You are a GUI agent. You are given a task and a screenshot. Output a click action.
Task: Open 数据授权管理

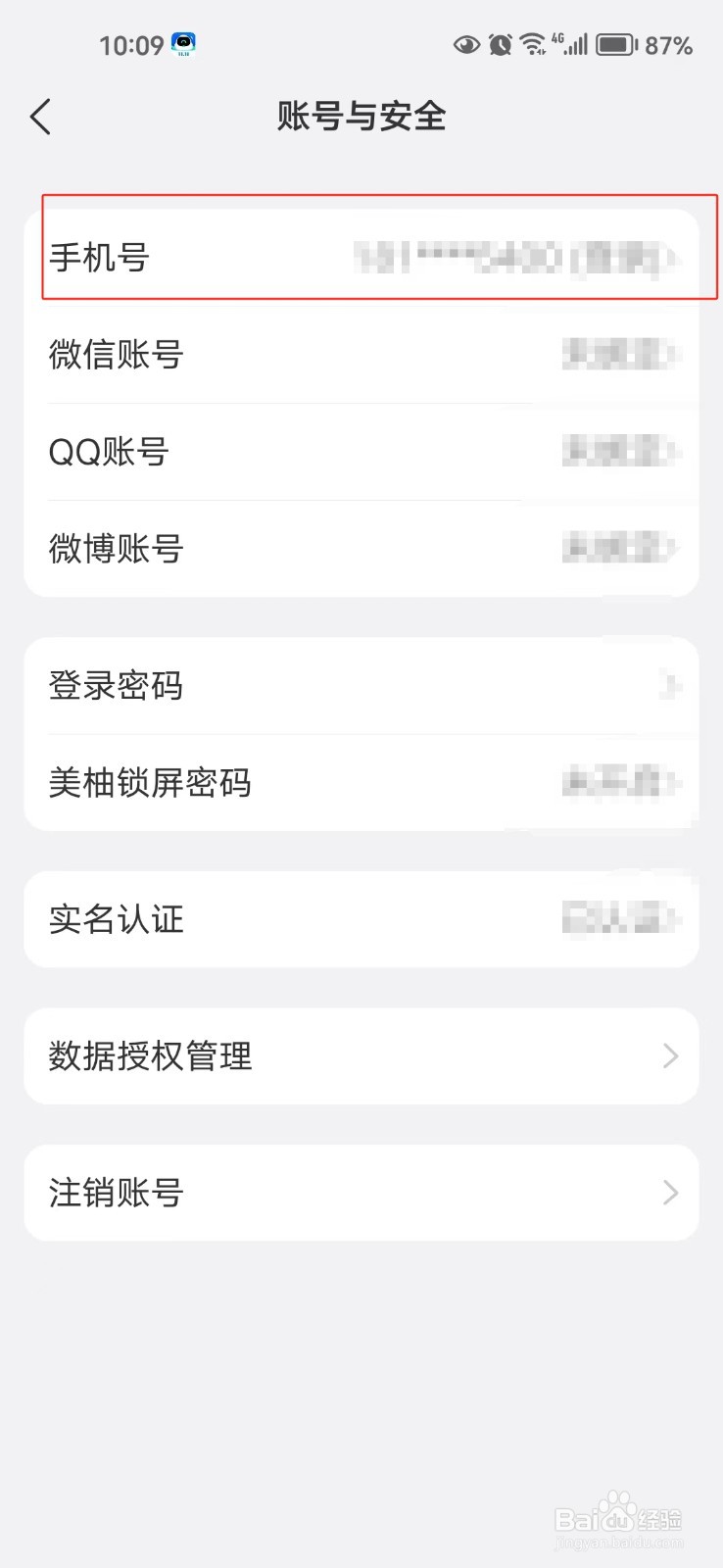click(361, 1056)
